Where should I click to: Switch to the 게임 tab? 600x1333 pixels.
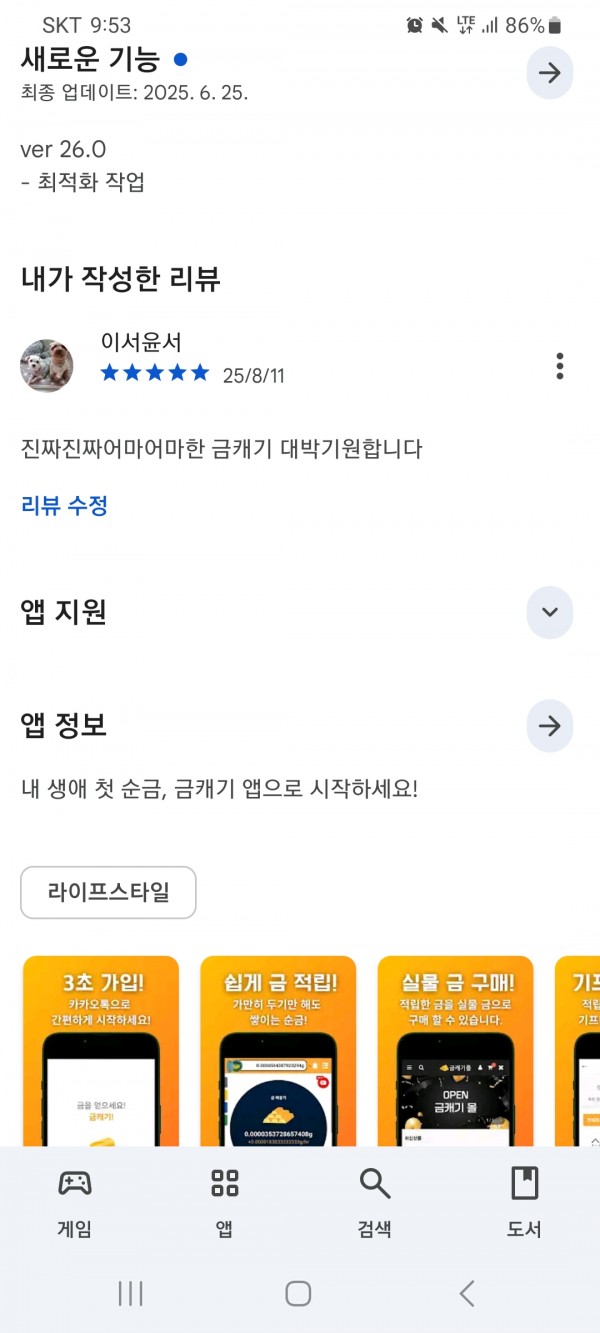pyautogui.click(x=75, y=1202)
